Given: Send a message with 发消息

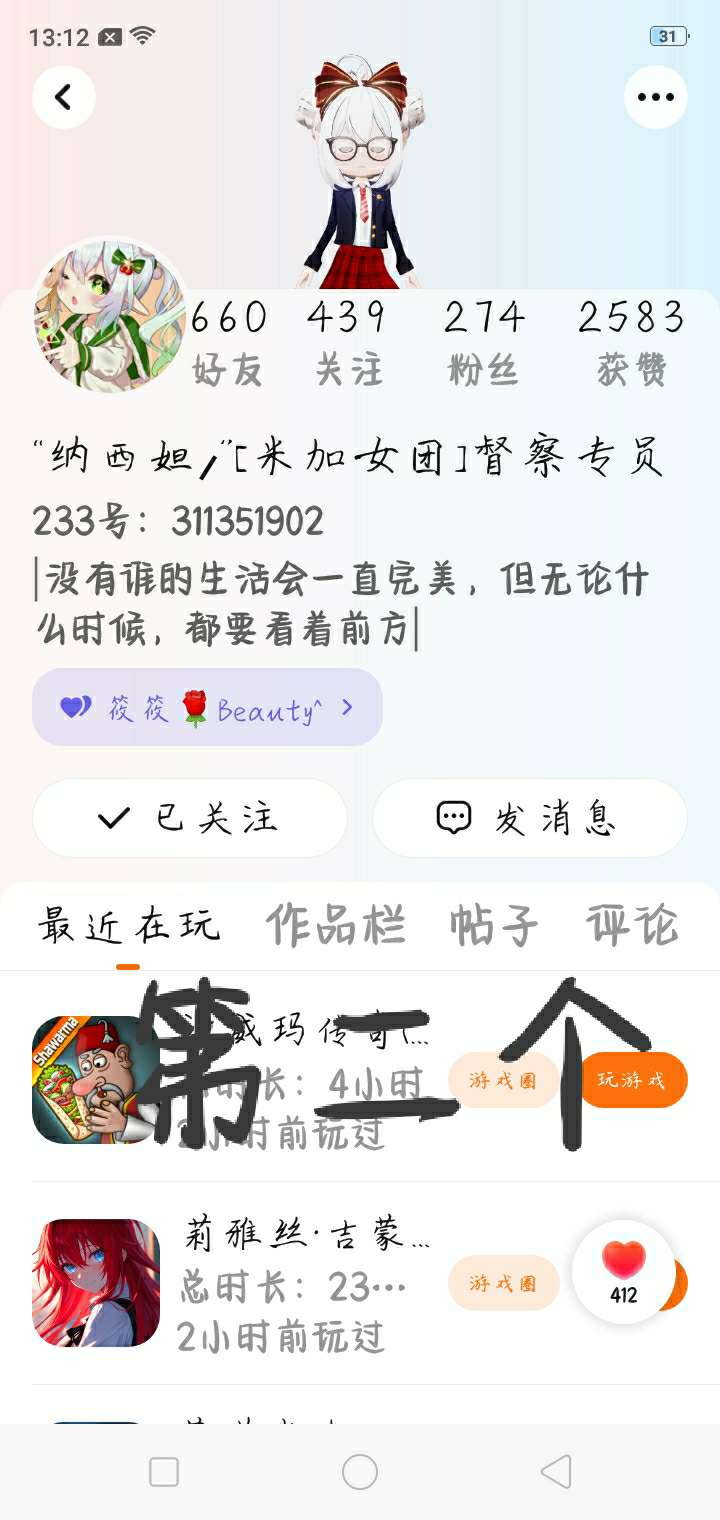Looking at the screenshot, I should pyautogui.click(x=529, y=819).
